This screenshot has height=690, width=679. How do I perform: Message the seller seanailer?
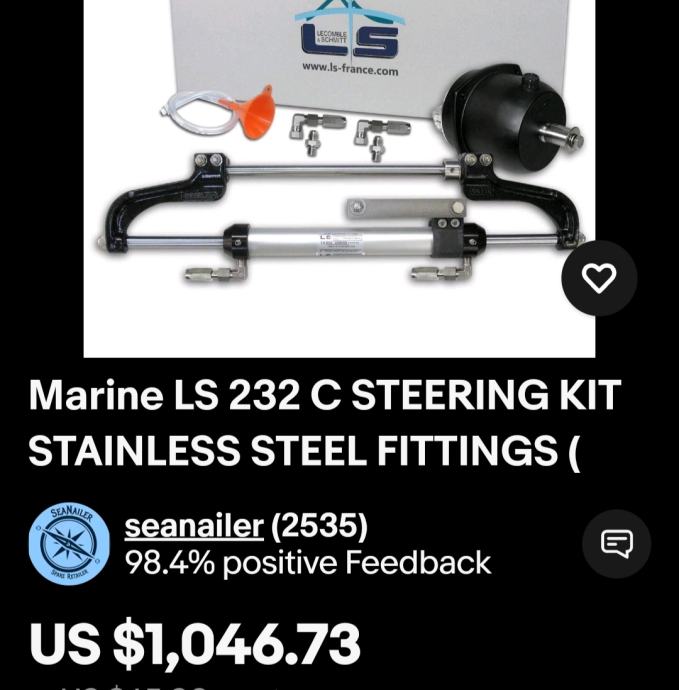pyautogui.click(x=616, y=543)
